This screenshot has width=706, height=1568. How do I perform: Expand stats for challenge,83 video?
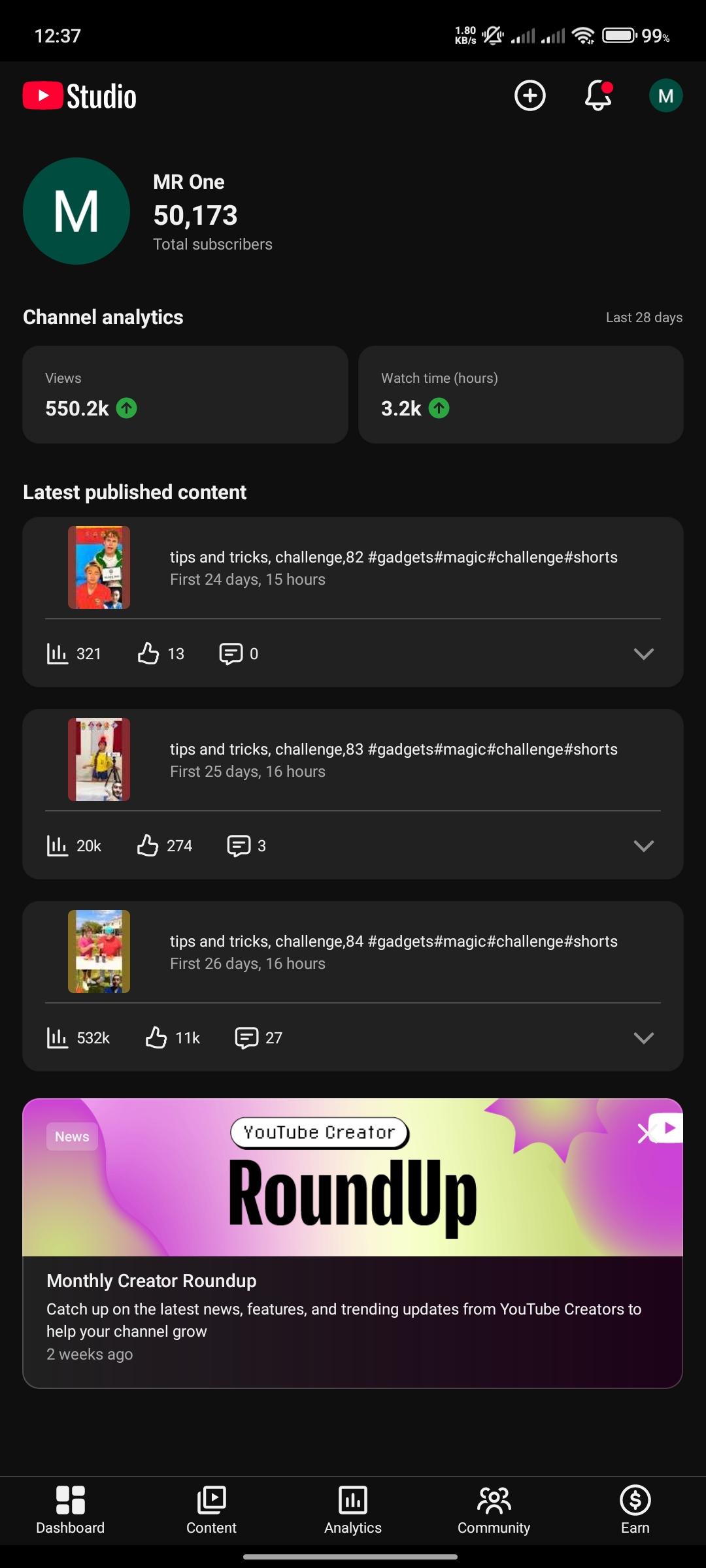coord(643,846)
